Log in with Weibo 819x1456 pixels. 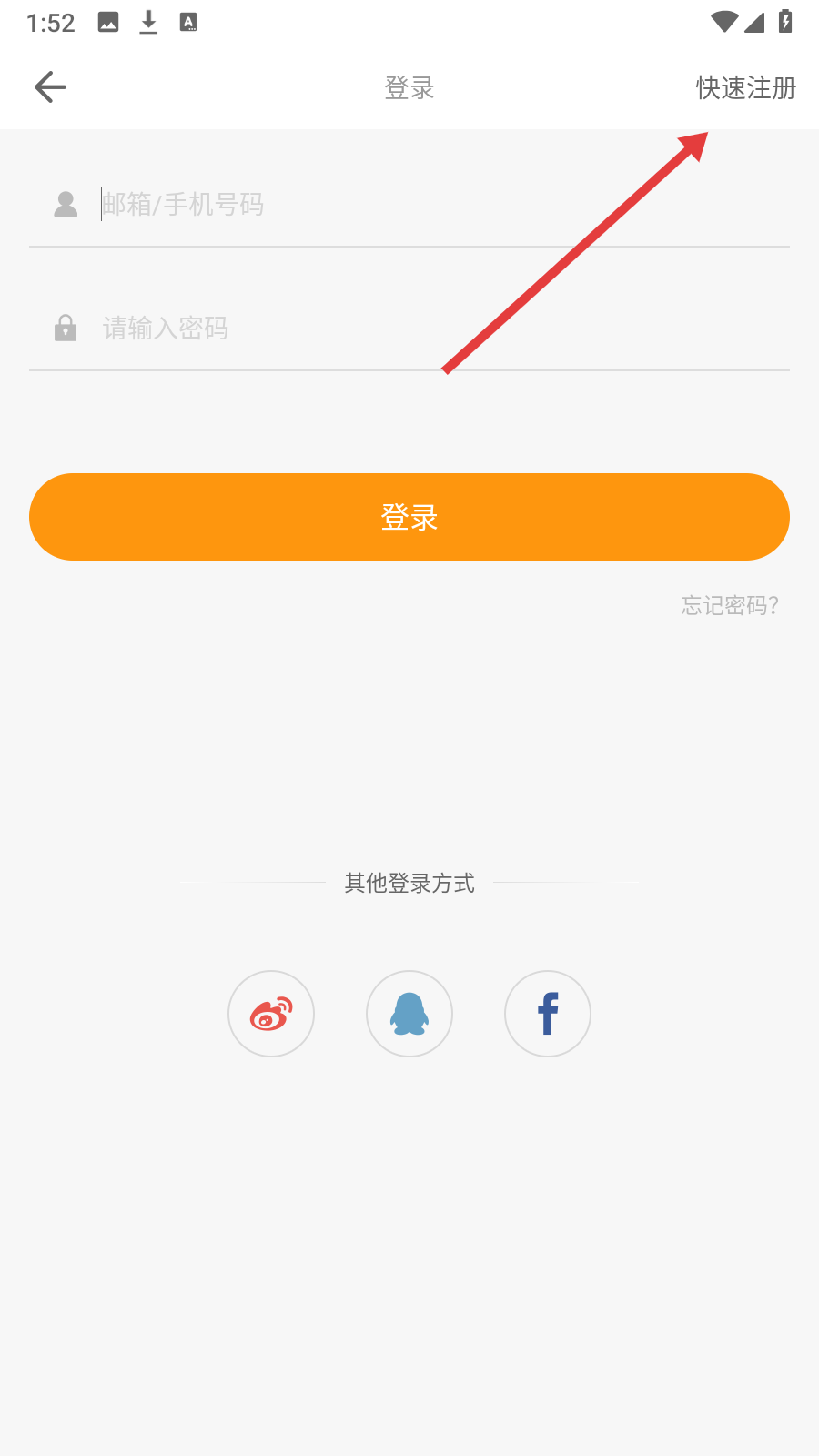[x=271, y=1014]
